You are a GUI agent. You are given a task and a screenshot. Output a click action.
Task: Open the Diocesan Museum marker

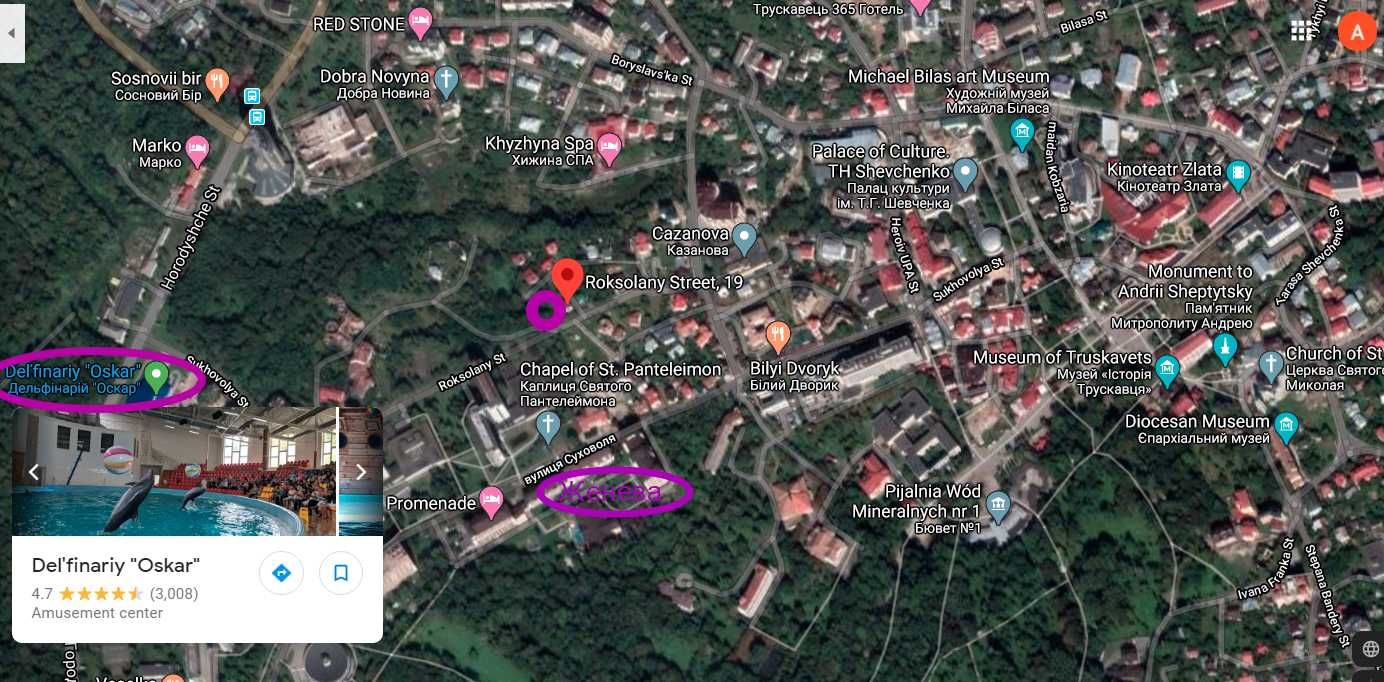[1285, 427]
